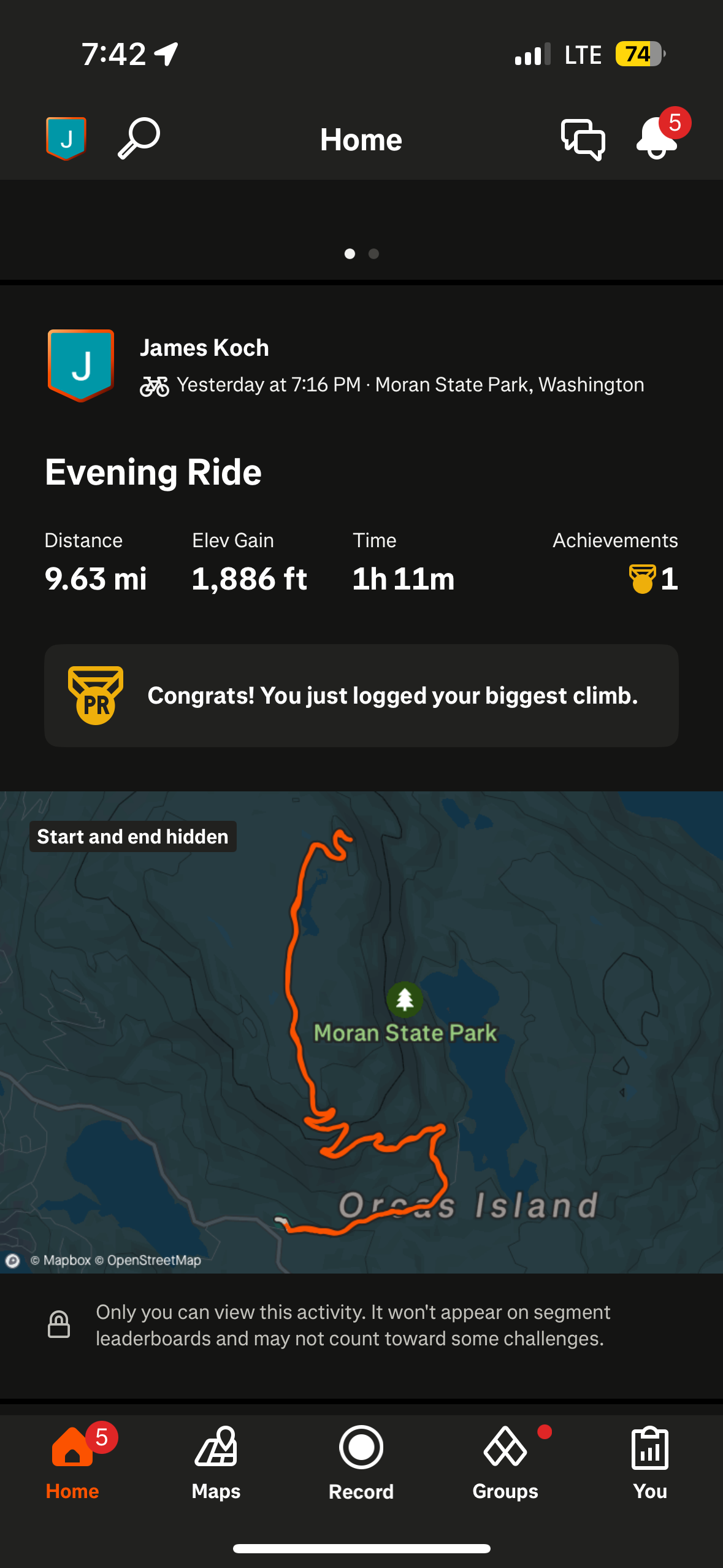Open the Moran State Park route map
723x1568 pixels.
pyautogui.click(x=361, y=1031)
